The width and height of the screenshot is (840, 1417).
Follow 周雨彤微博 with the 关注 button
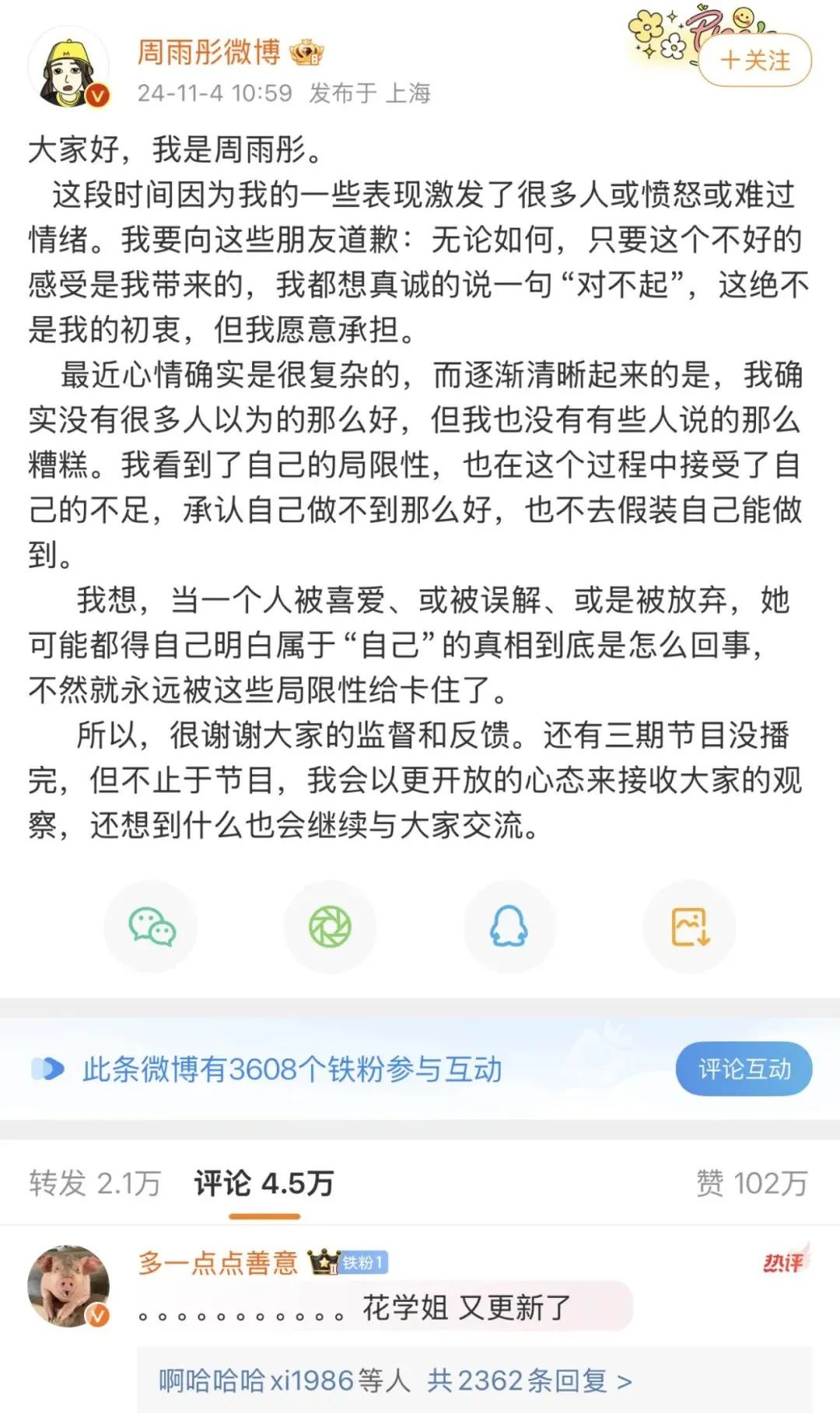(x=754, y=61)
